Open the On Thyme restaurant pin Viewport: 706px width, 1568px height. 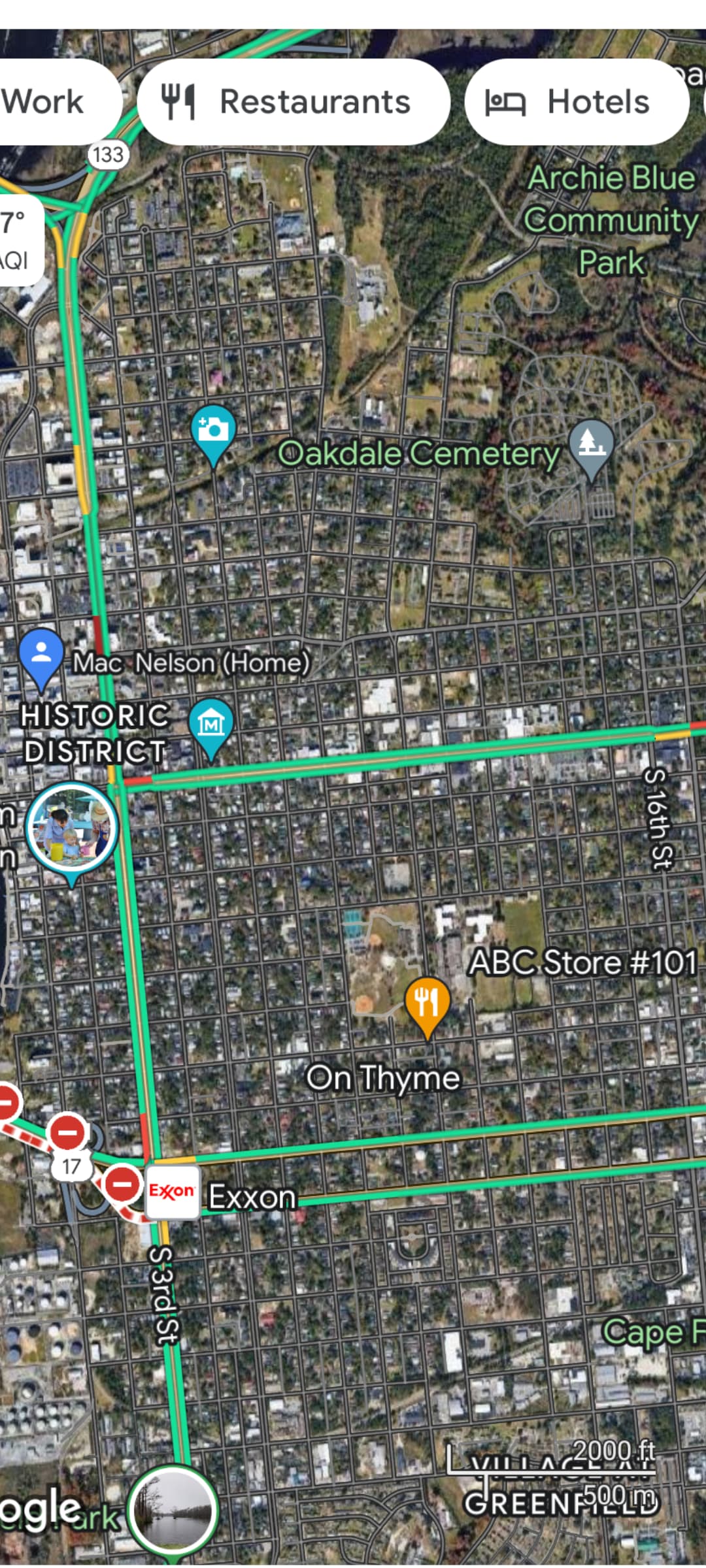427,1003
